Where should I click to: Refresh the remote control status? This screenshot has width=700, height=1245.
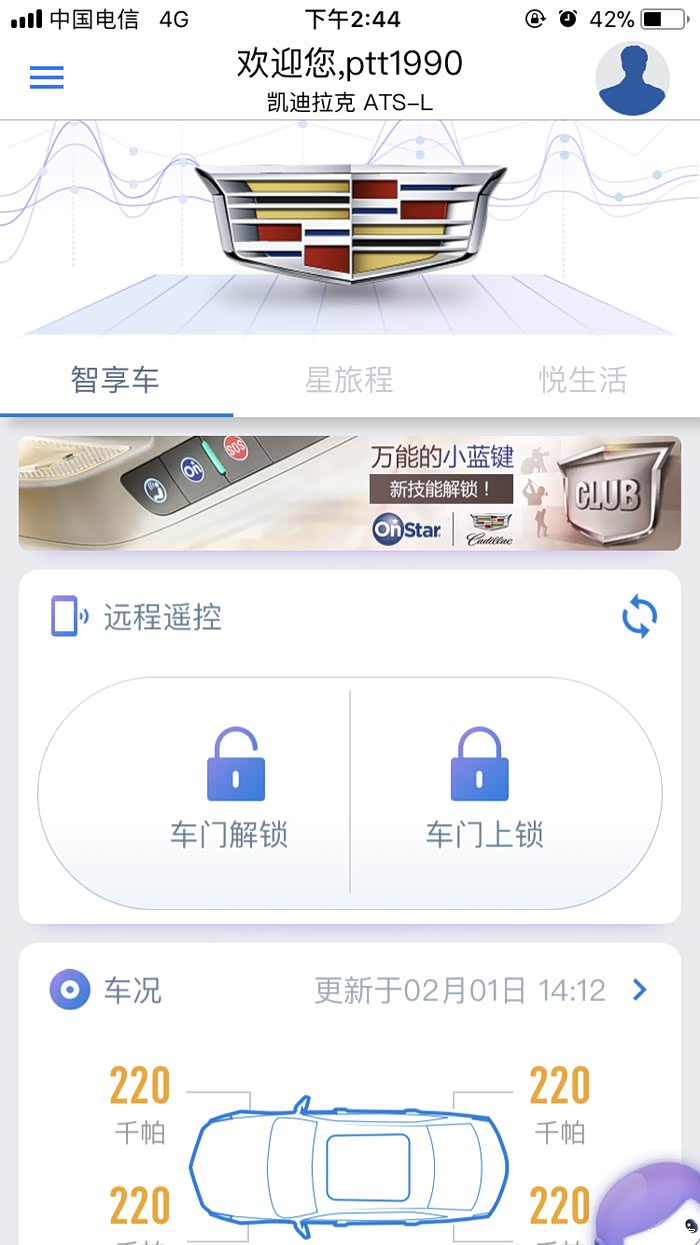tap(639, 617)
